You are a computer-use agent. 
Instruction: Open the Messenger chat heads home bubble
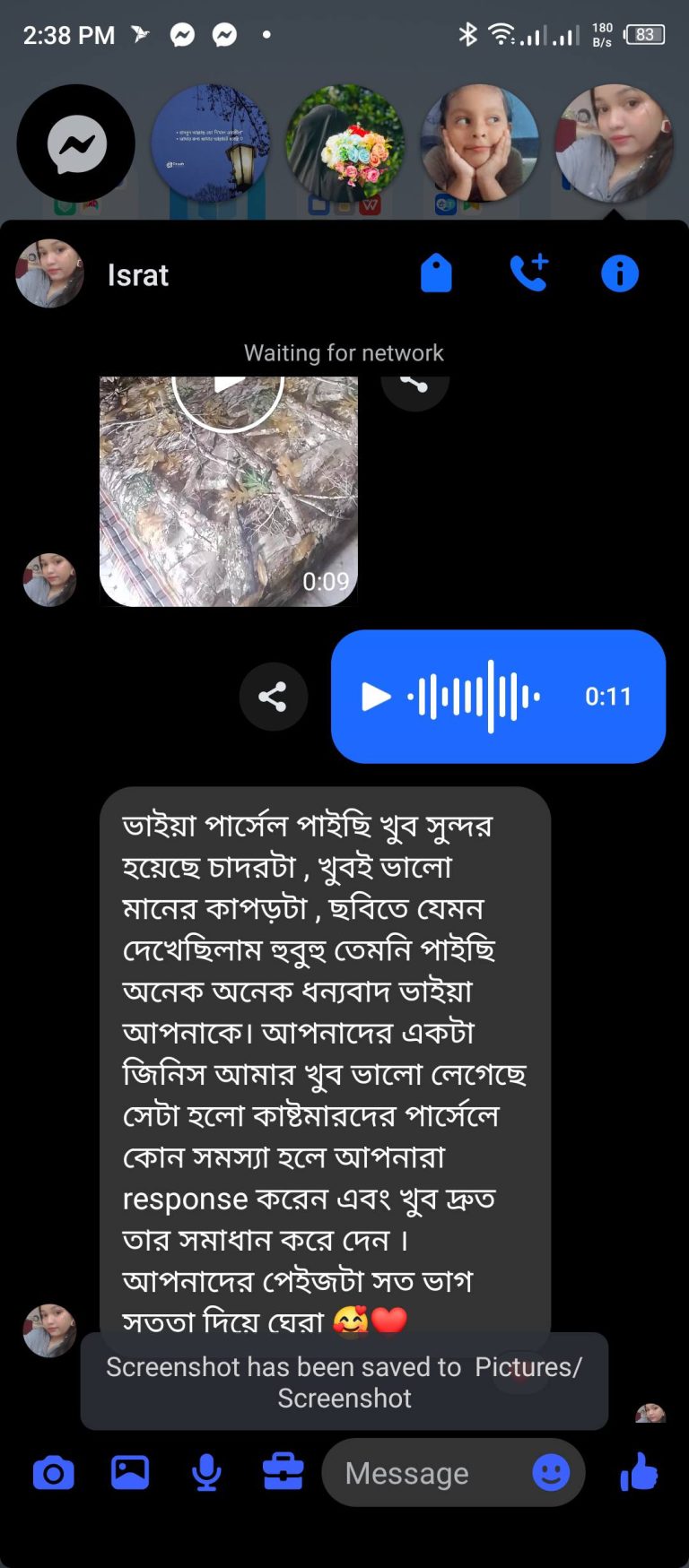coord(76,143)
